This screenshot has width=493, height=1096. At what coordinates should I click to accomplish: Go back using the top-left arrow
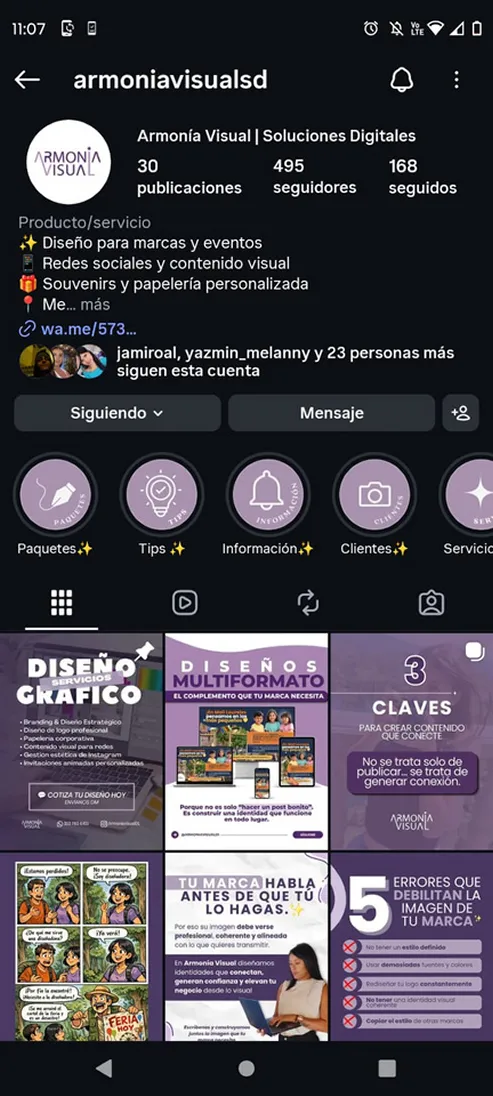[27, 80]
